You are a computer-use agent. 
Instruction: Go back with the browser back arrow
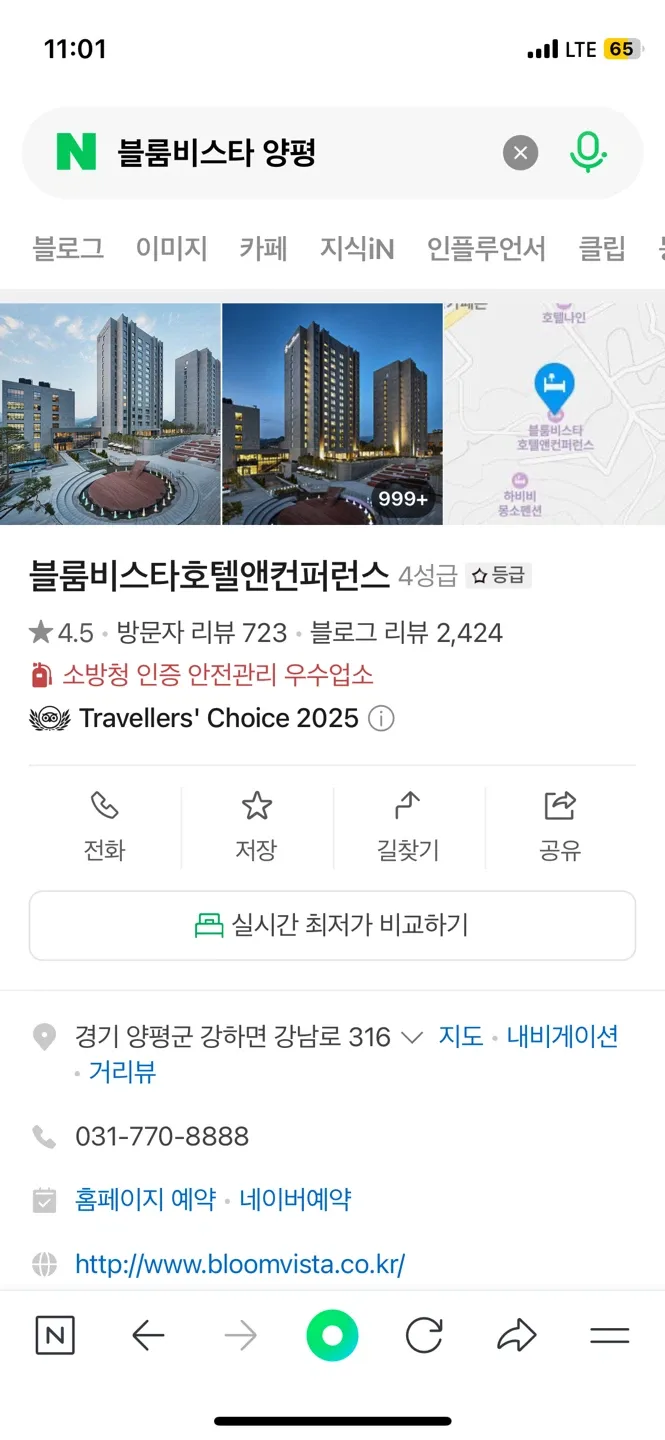tap(148, 1336)
